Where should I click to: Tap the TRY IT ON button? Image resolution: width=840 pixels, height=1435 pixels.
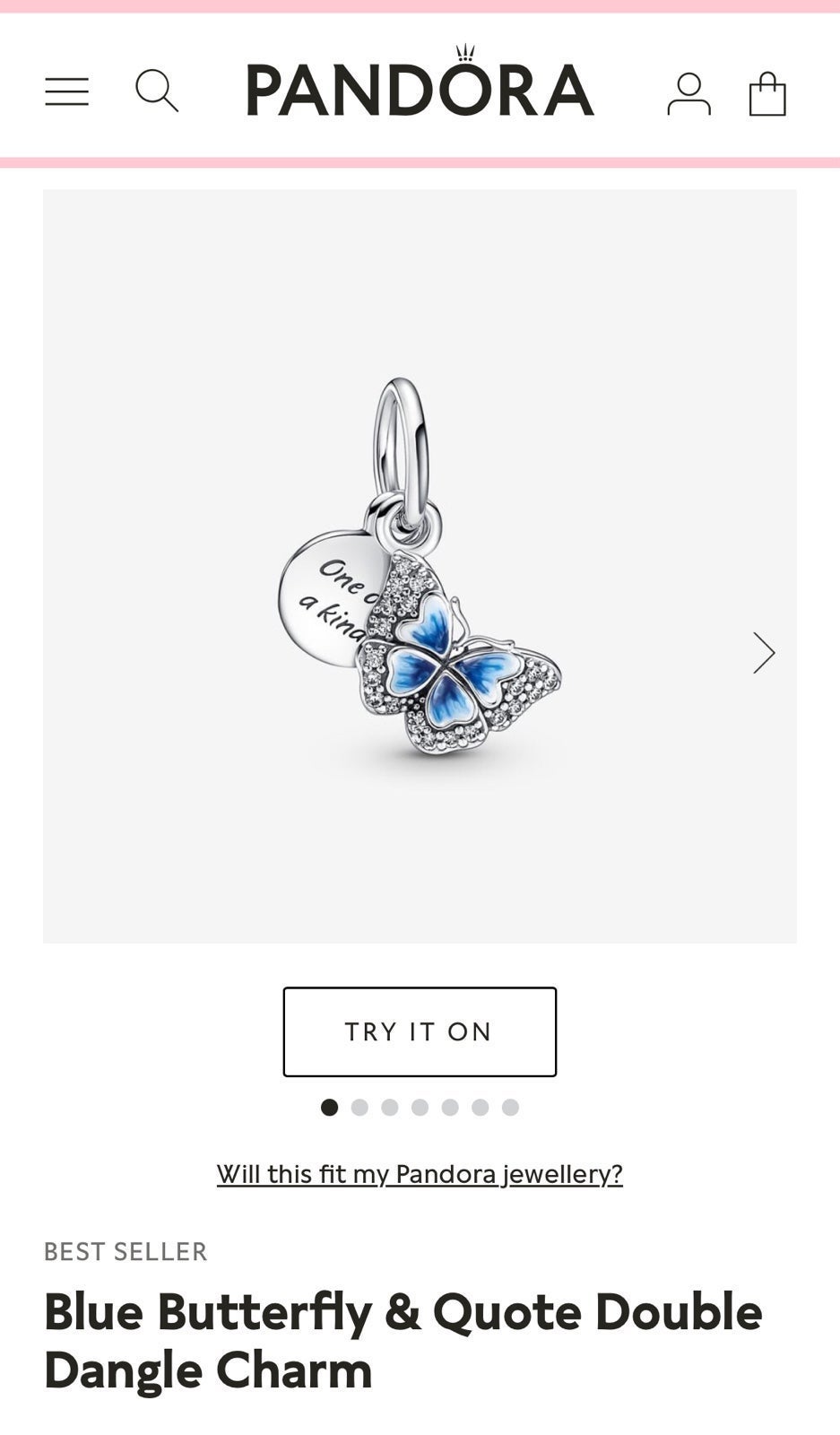[x=420, y=1031]
